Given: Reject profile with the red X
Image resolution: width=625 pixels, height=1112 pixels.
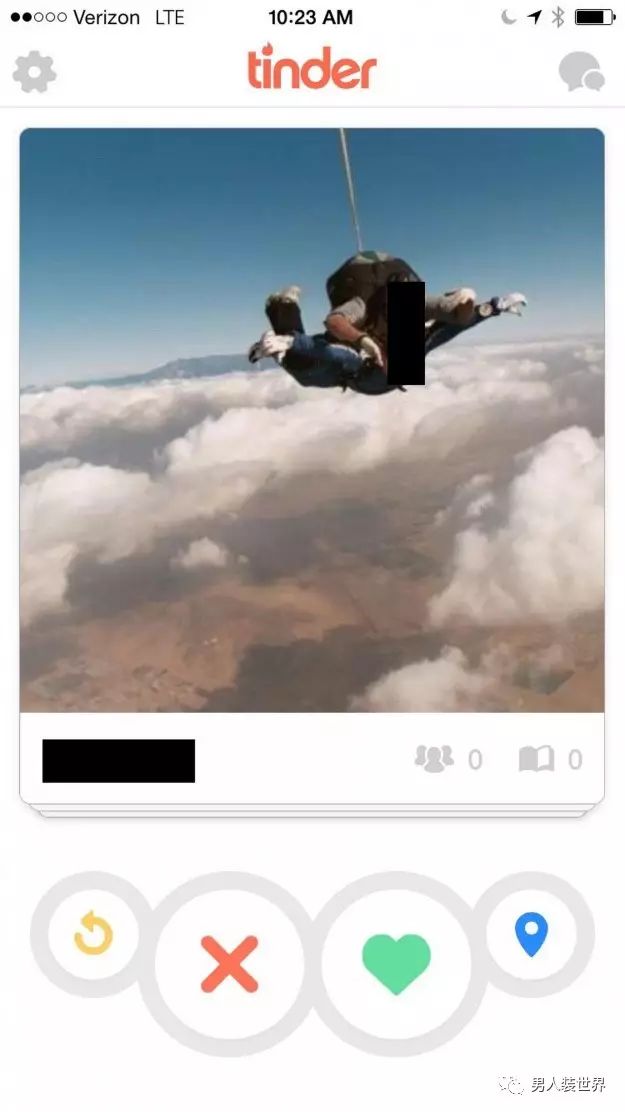Looking at the screenshot, I should coord(229,962).
